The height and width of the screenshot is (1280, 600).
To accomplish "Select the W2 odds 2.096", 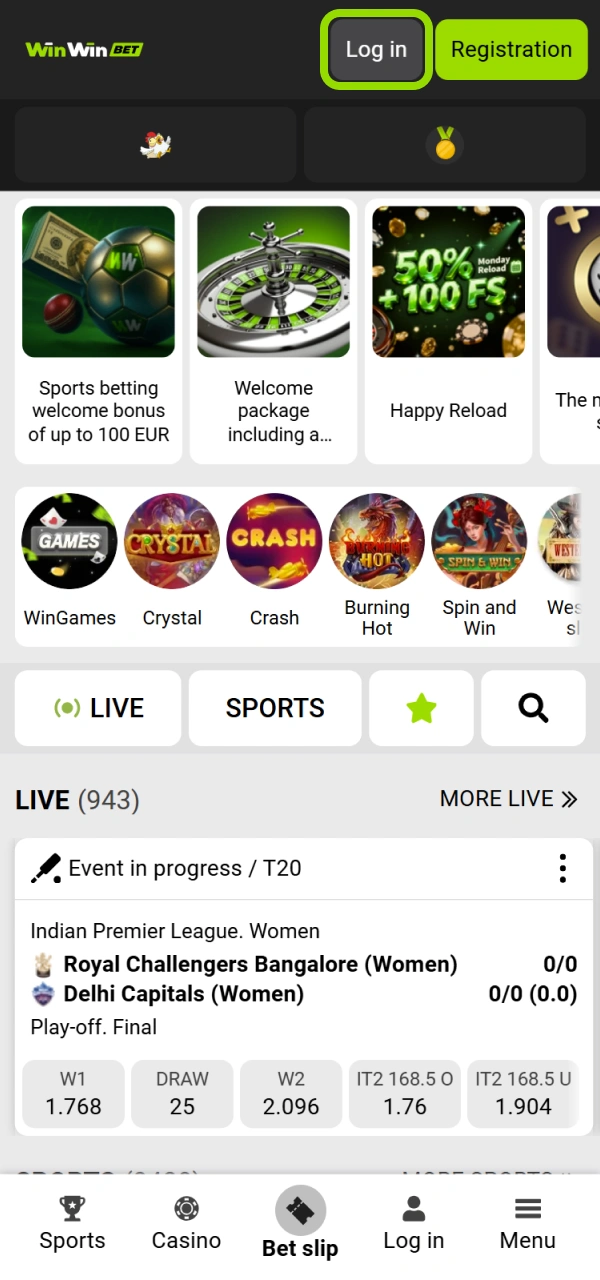I will (291, 1094).
